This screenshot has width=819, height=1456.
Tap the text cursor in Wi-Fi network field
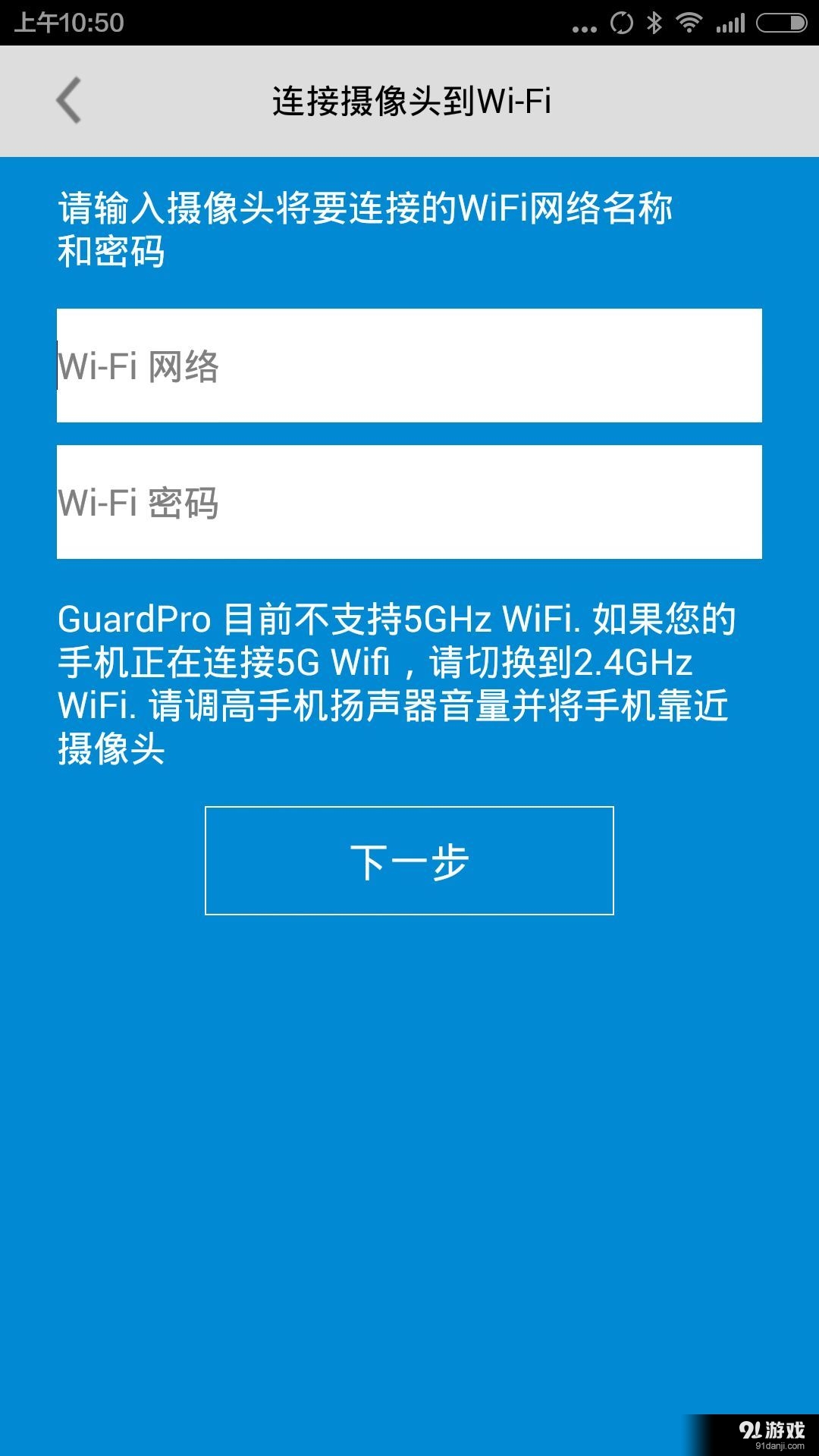(x=60, y=366)
